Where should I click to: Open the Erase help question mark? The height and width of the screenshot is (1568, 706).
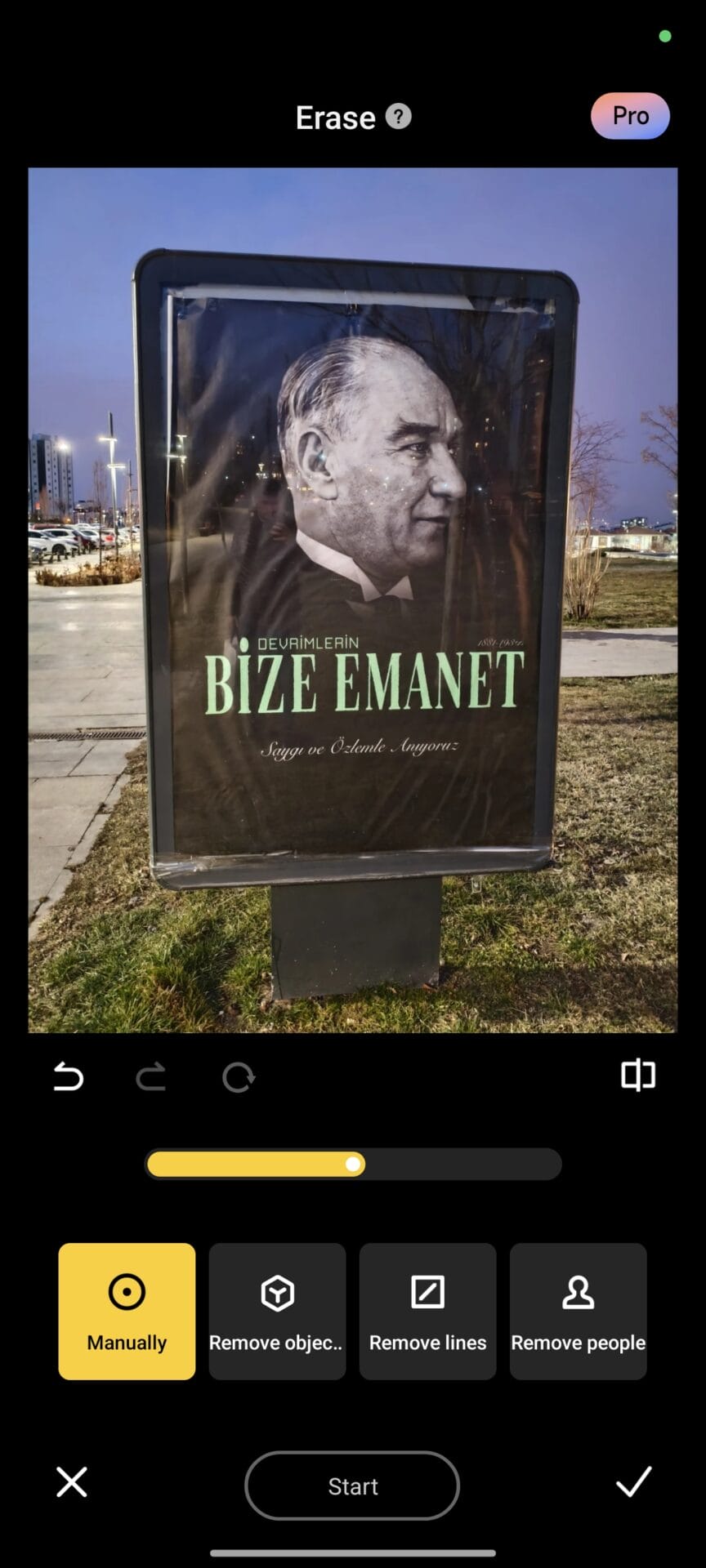tap(398, 117)
